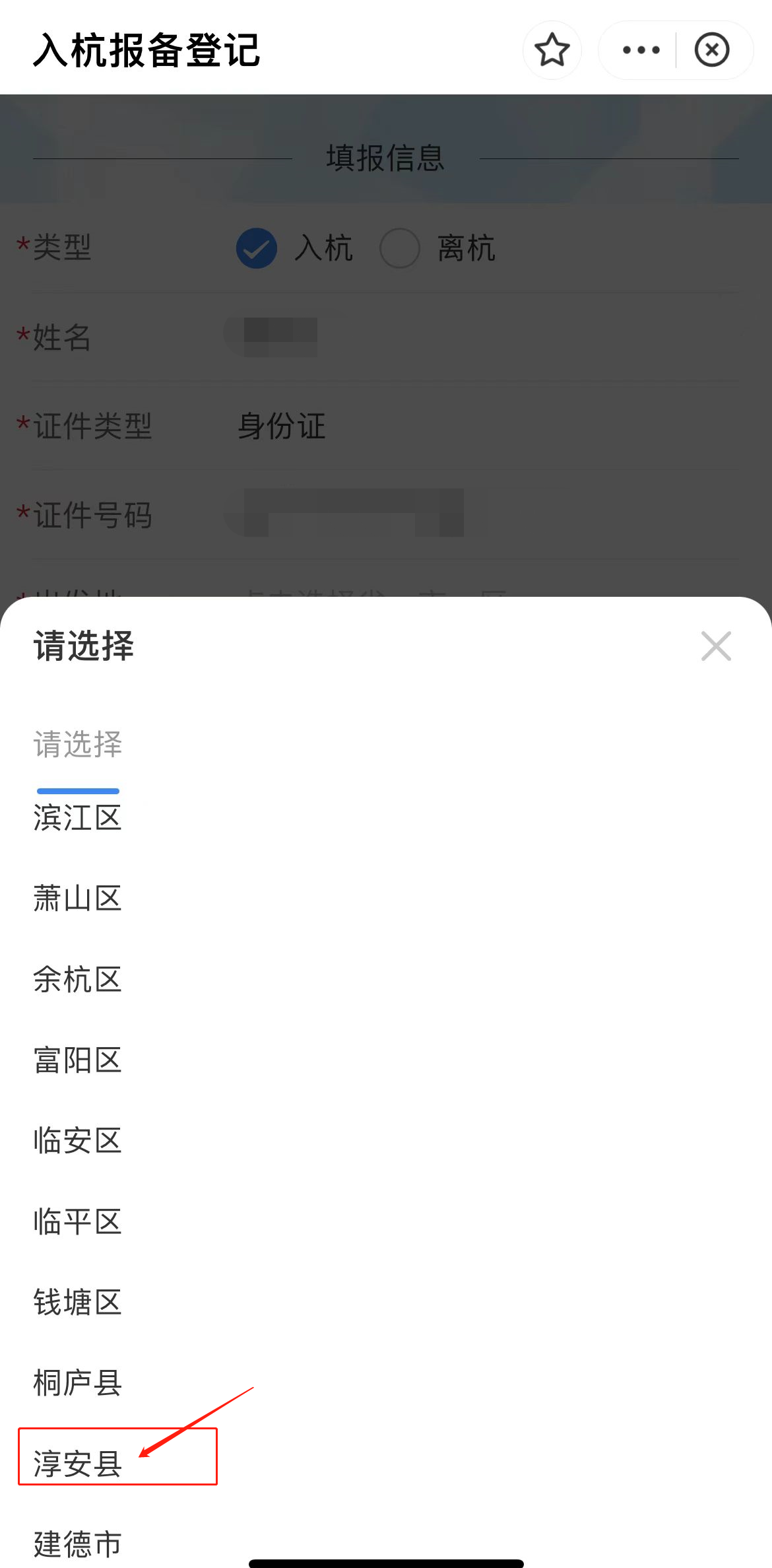
Task: Switch to the 请选择 picker tab
Action: coord(78,745)
